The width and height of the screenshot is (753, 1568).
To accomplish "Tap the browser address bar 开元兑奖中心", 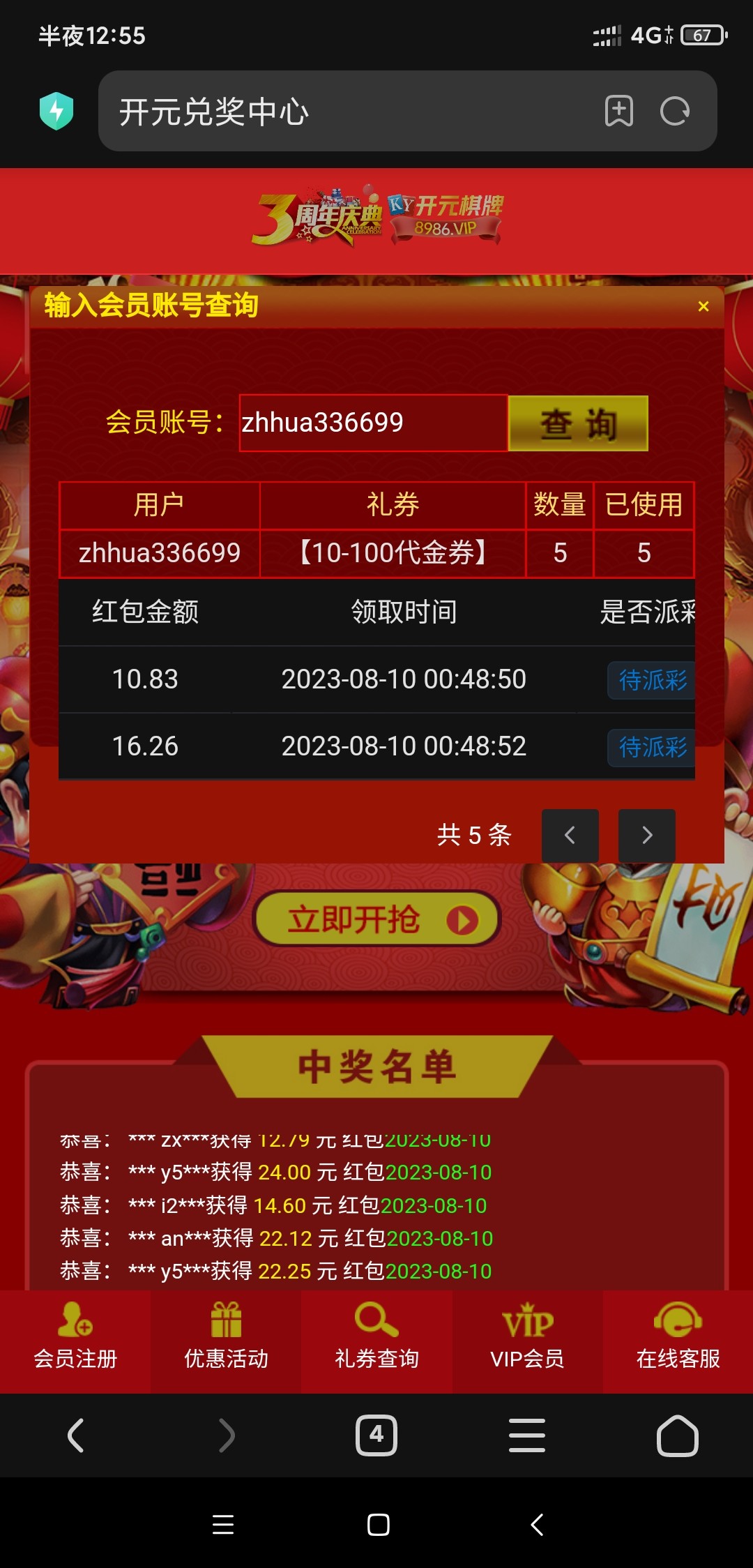I will tap(335, 112).
